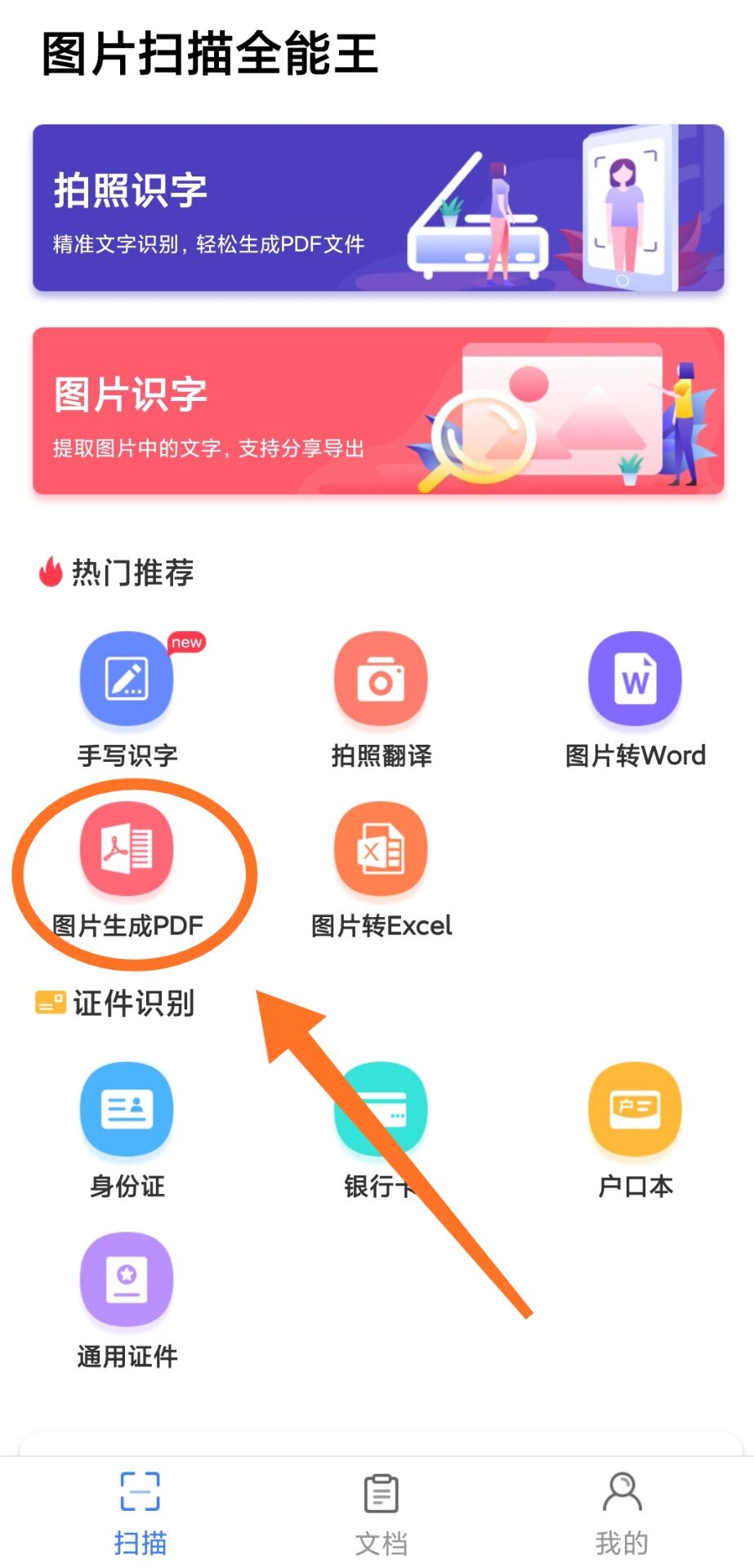This screenshot has width=754, height=1568.
Task: Tap the flame icon beside 热门推荐
Action: (x=51, y=572)
